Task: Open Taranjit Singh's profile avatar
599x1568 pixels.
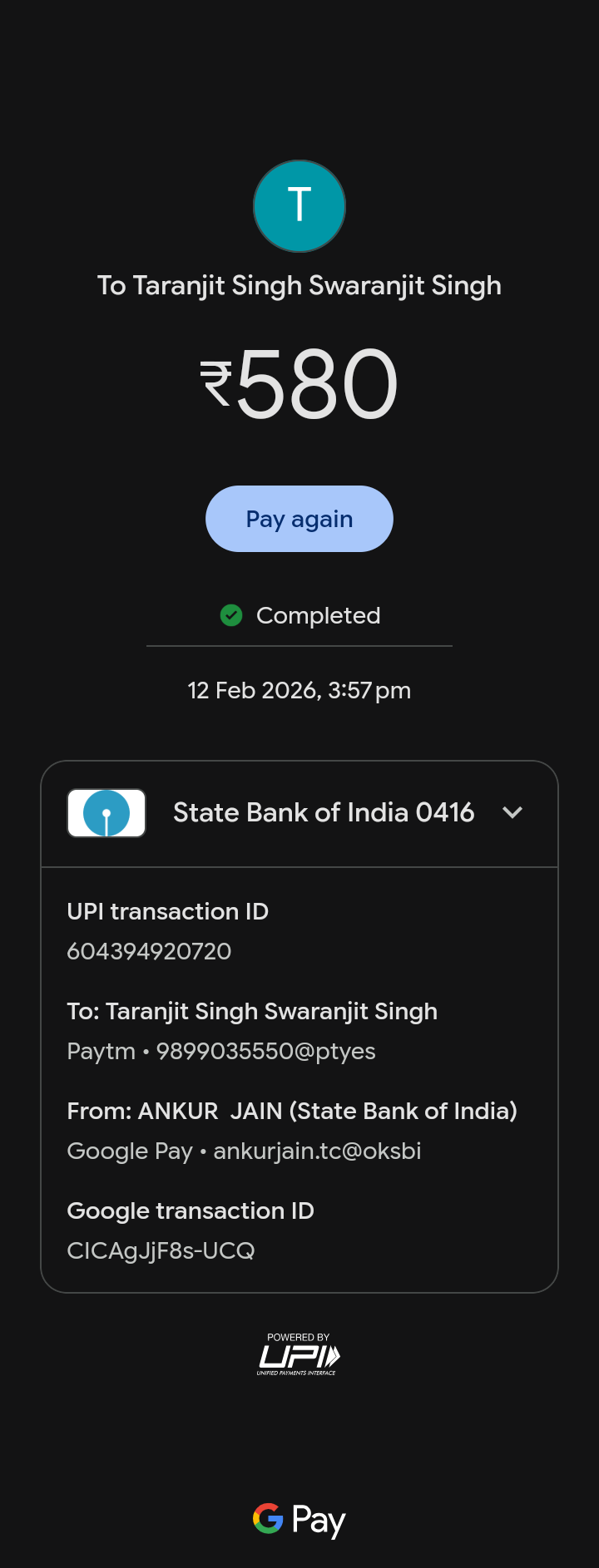Action: 299,206
